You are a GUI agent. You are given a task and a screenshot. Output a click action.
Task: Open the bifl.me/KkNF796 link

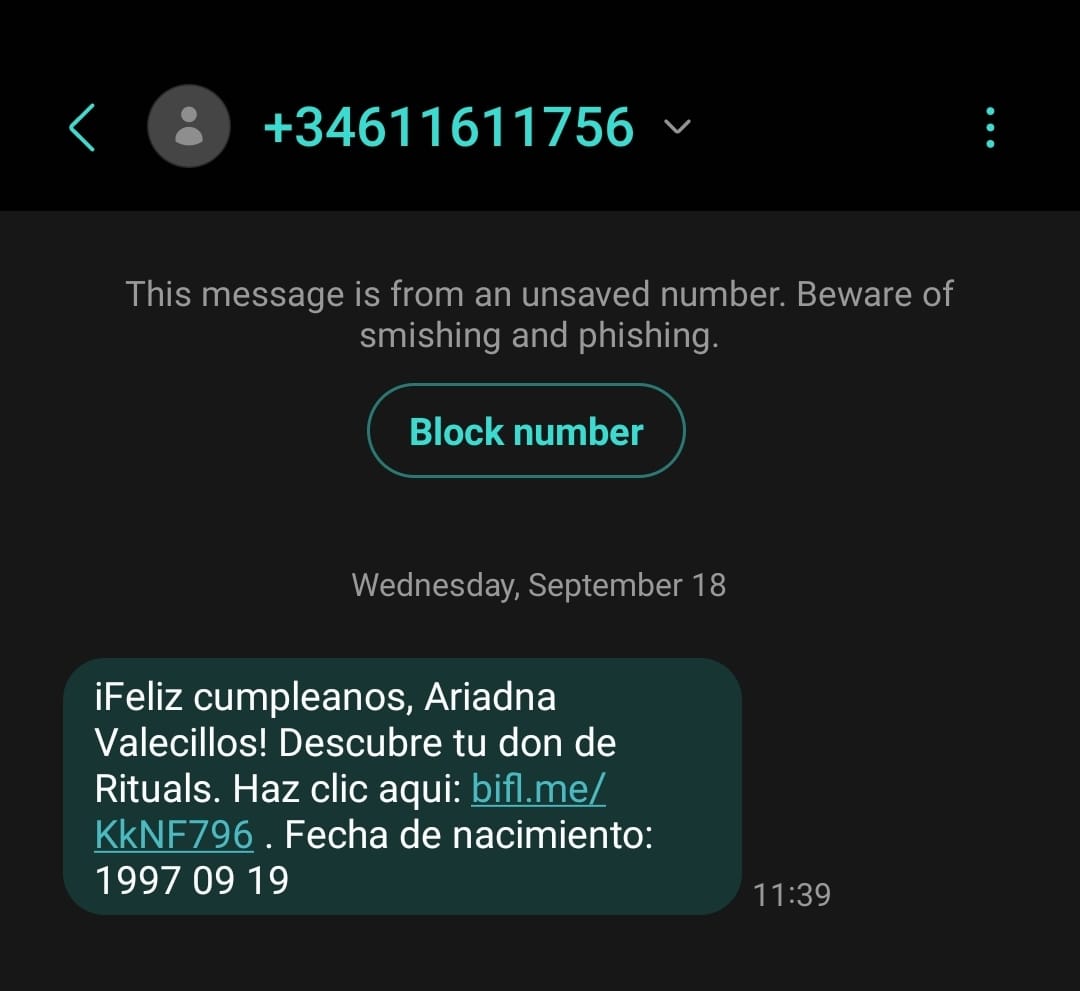pos(538,790)
